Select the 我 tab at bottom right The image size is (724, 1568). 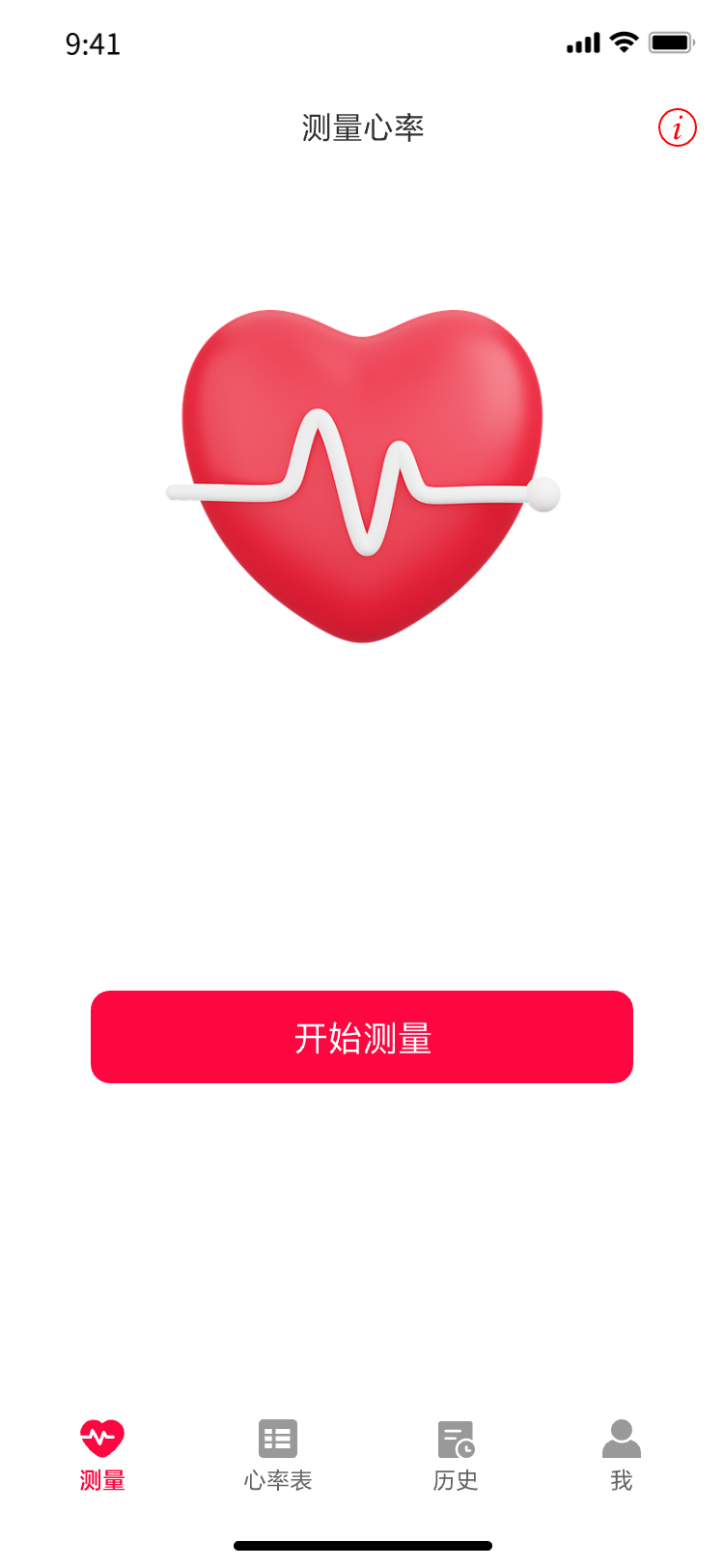coord(622,1453)
